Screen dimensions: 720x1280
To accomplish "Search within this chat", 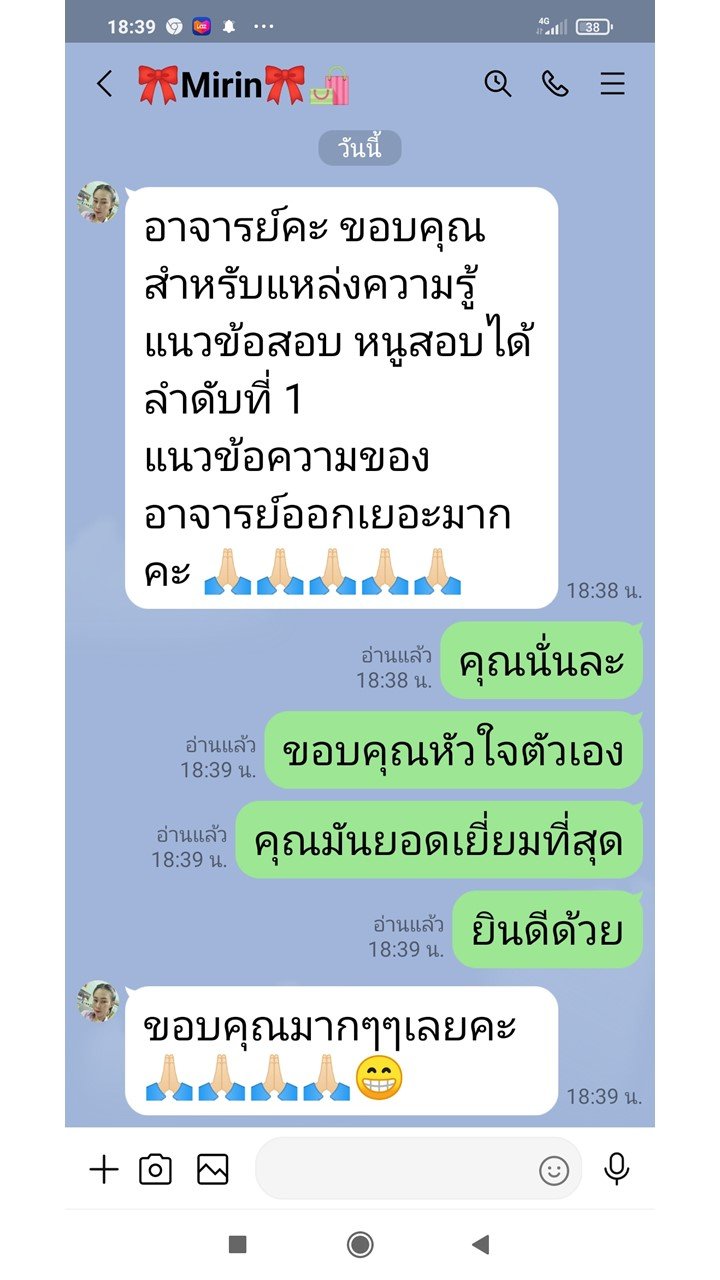I will coord(498,84).
